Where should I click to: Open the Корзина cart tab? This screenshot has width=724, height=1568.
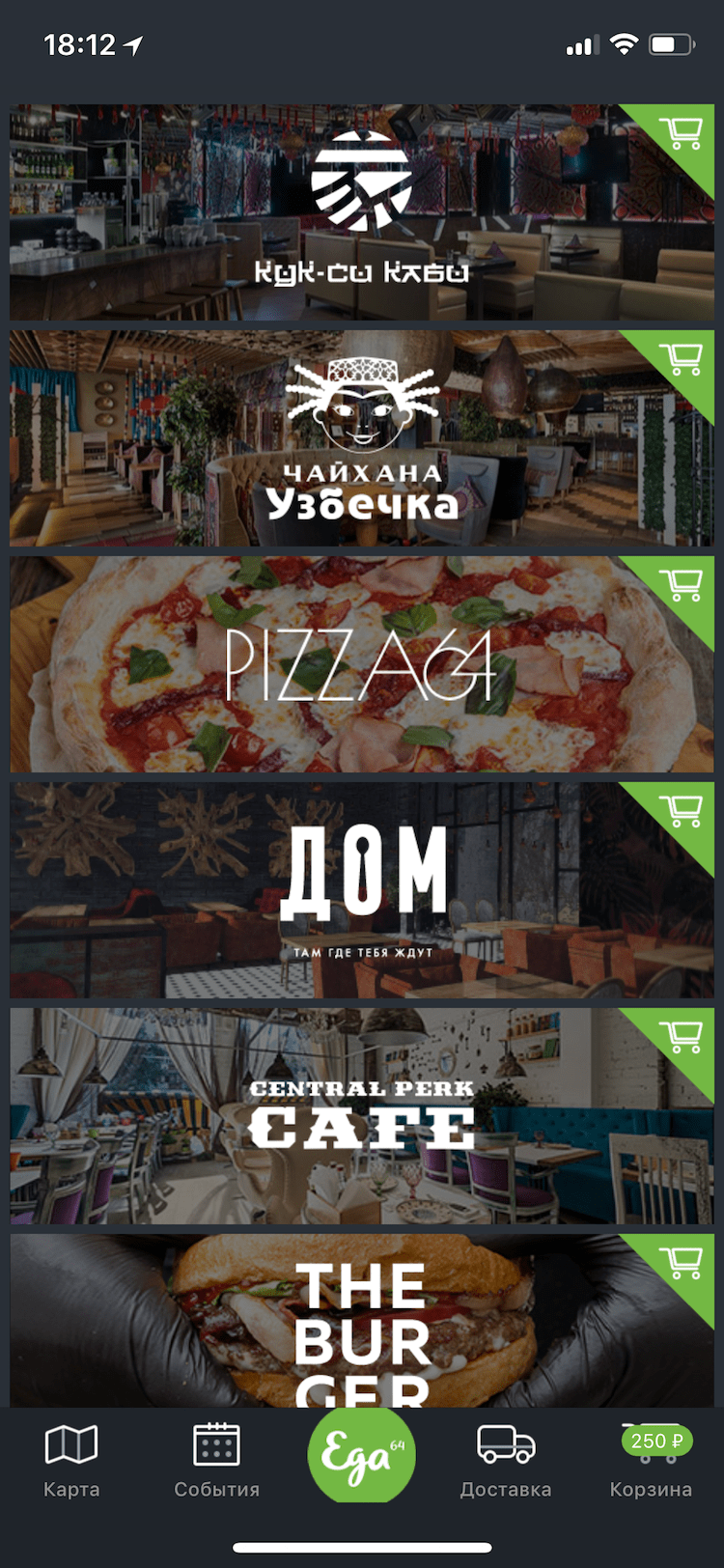click(x=651, y=1460)
